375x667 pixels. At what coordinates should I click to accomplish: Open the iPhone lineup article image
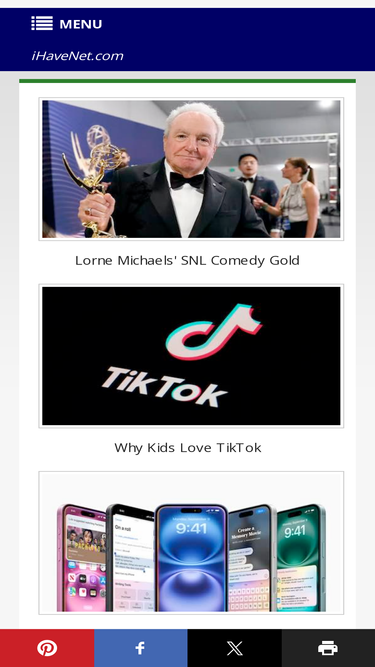click(191, 543)
